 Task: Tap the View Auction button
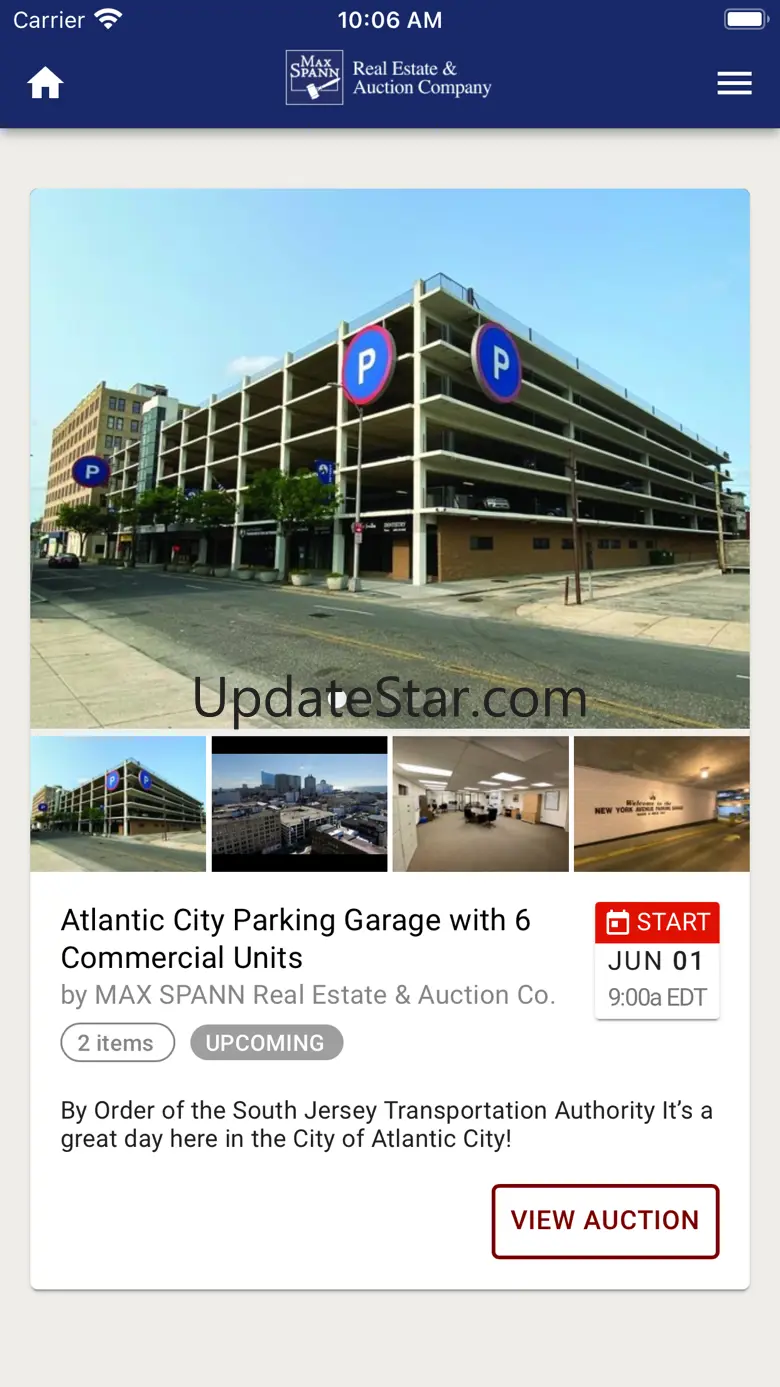coord(605,1220)
